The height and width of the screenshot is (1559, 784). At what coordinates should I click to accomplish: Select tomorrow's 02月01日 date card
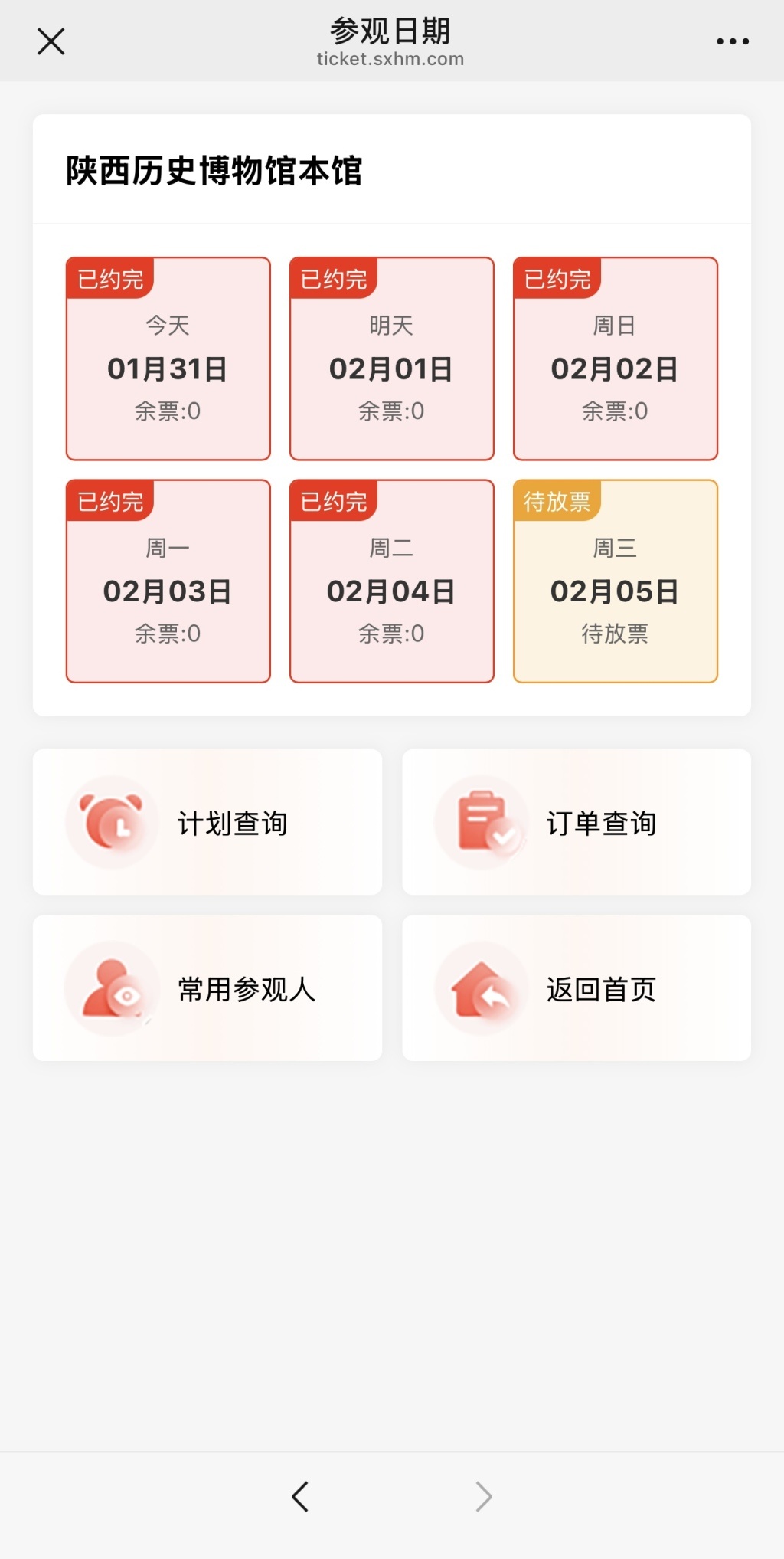click(x=391, y=358)
